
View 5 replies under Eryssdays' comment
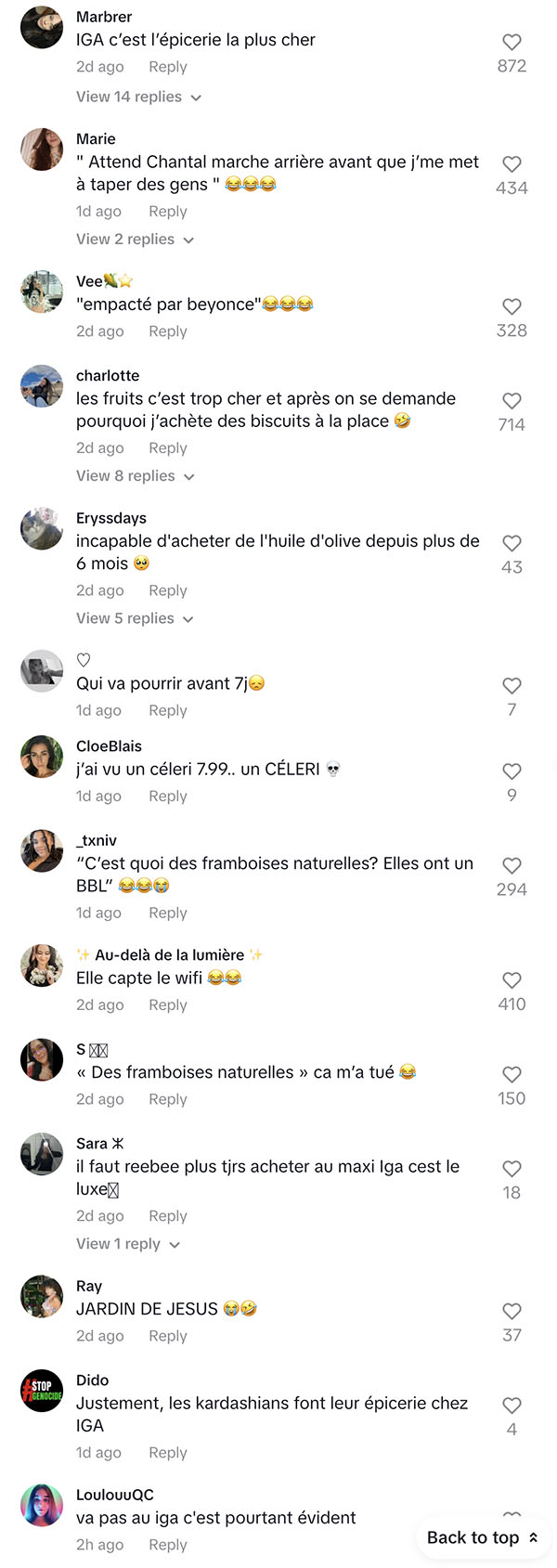pyautogui.click(x=135, y=618)
